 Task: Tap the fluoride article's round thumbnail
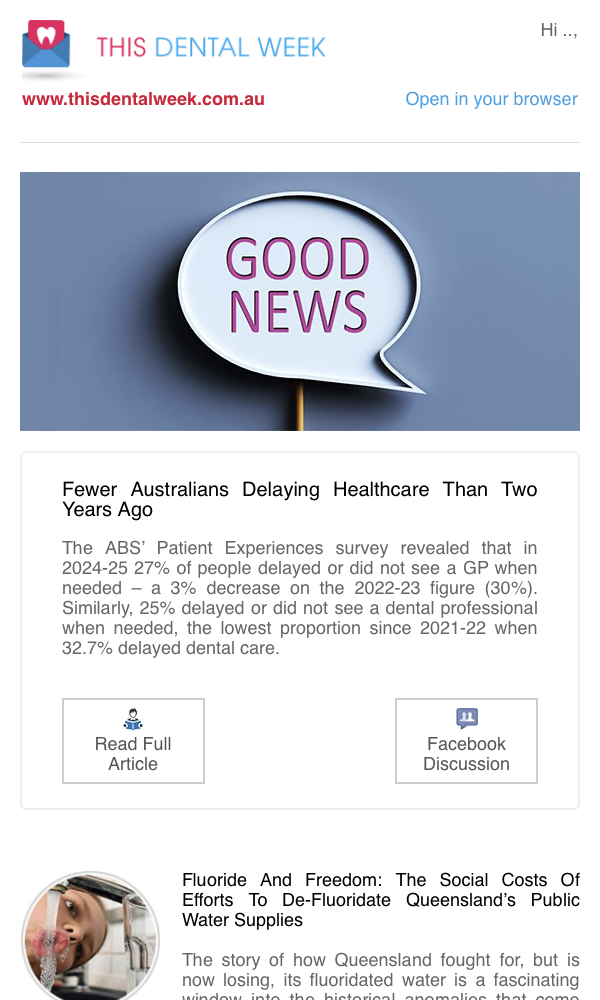coord(90,938)
